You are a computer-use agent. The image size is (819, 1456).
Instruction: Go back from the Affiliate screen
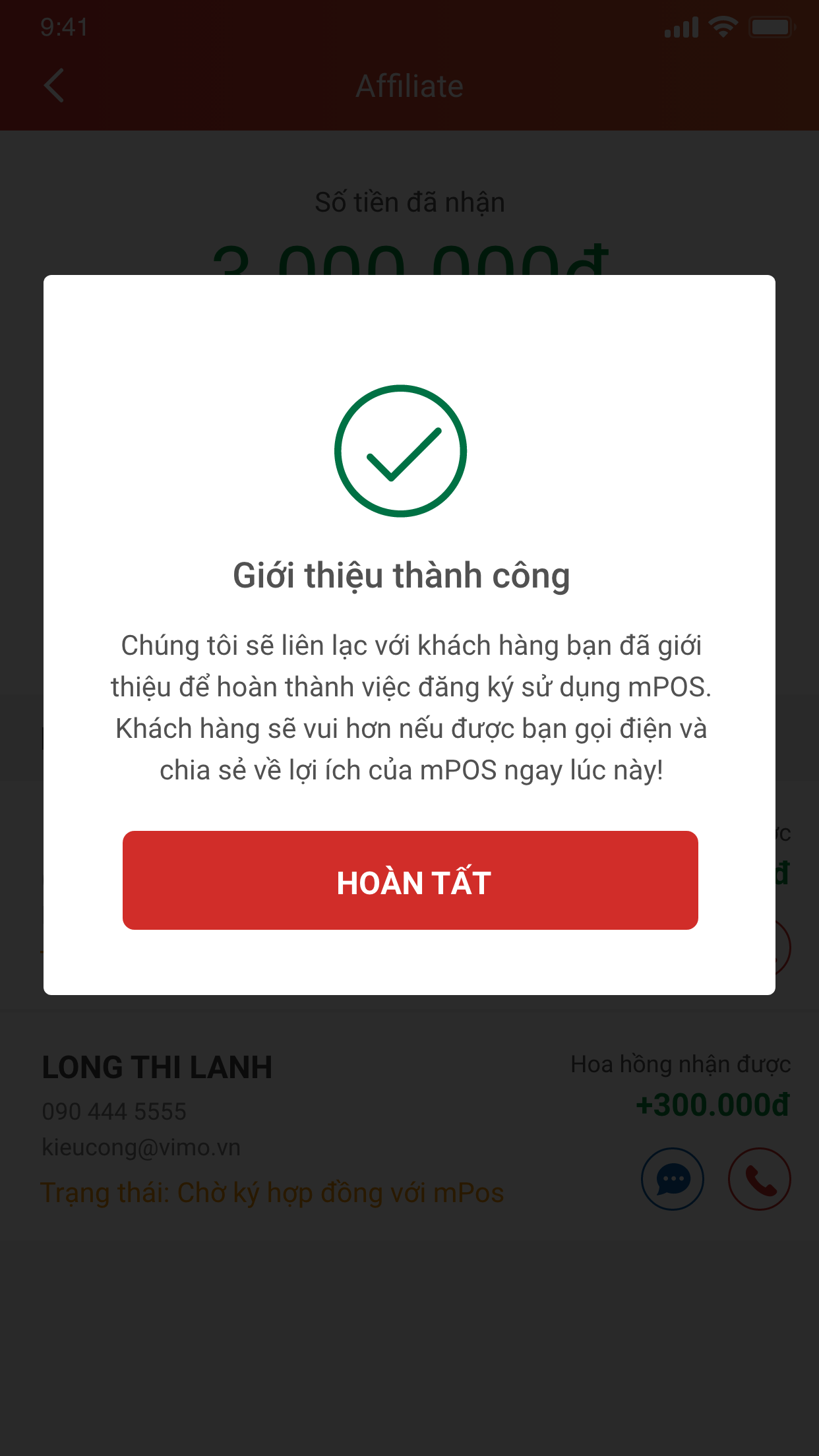54,86
